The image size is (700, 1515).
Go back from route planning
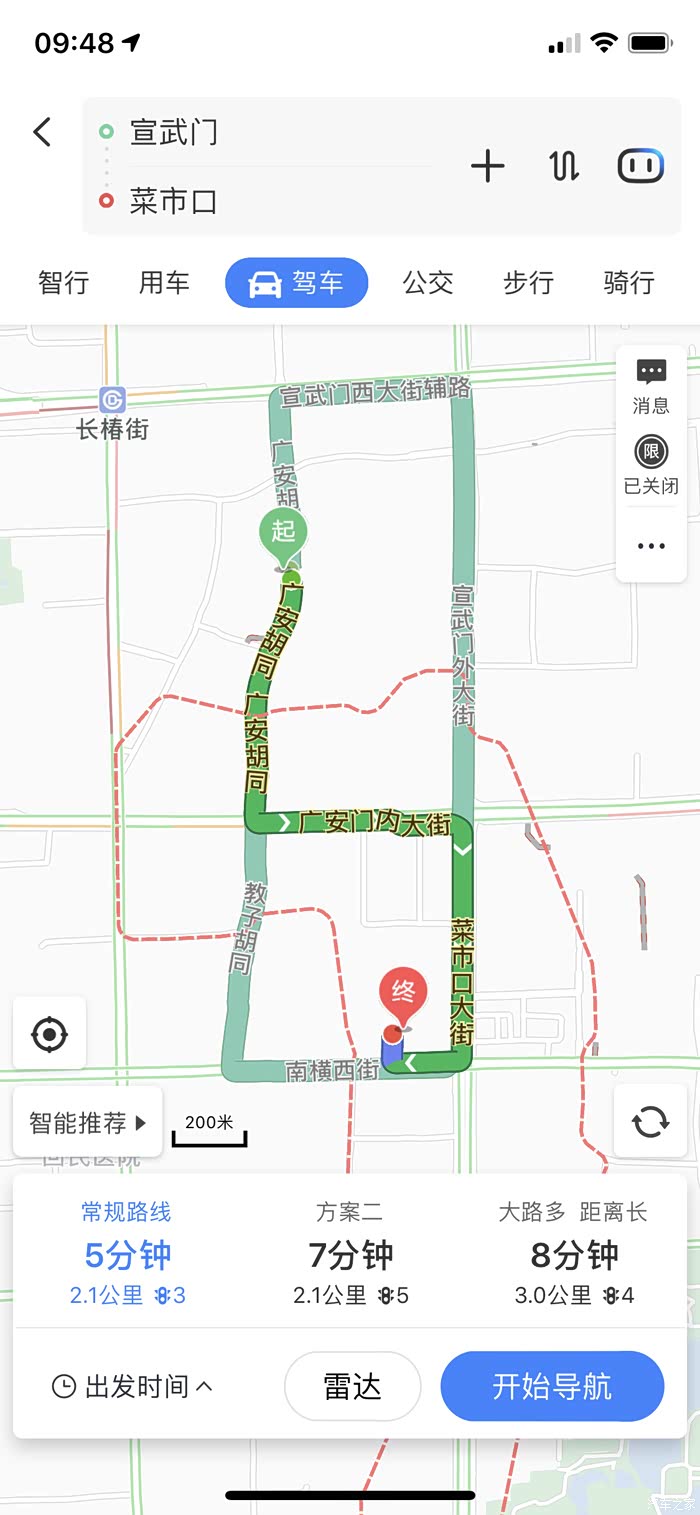tap(42, 132)
